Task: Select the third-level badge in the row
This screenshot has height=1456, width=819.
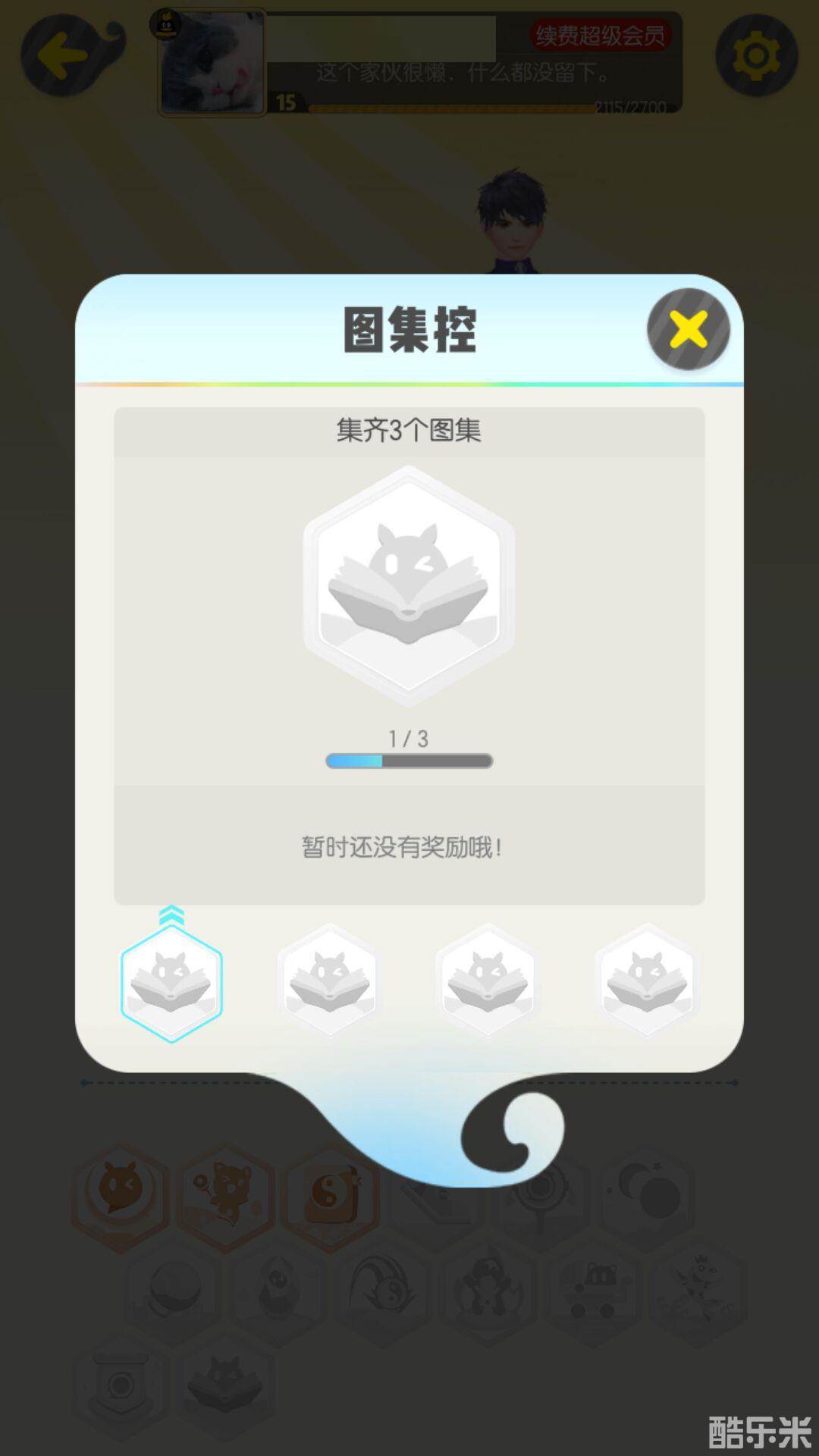Action: click(488, 981)
